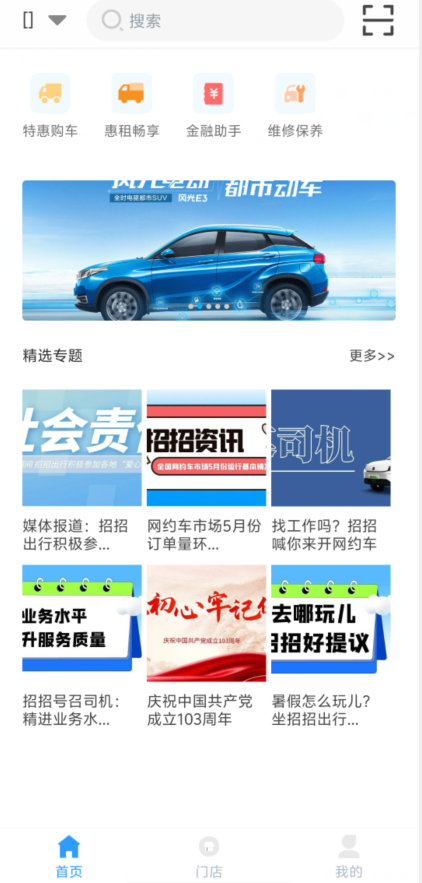
Task: Open 网约车市场5月份订单量 article
Action: (x=206, y=471)
